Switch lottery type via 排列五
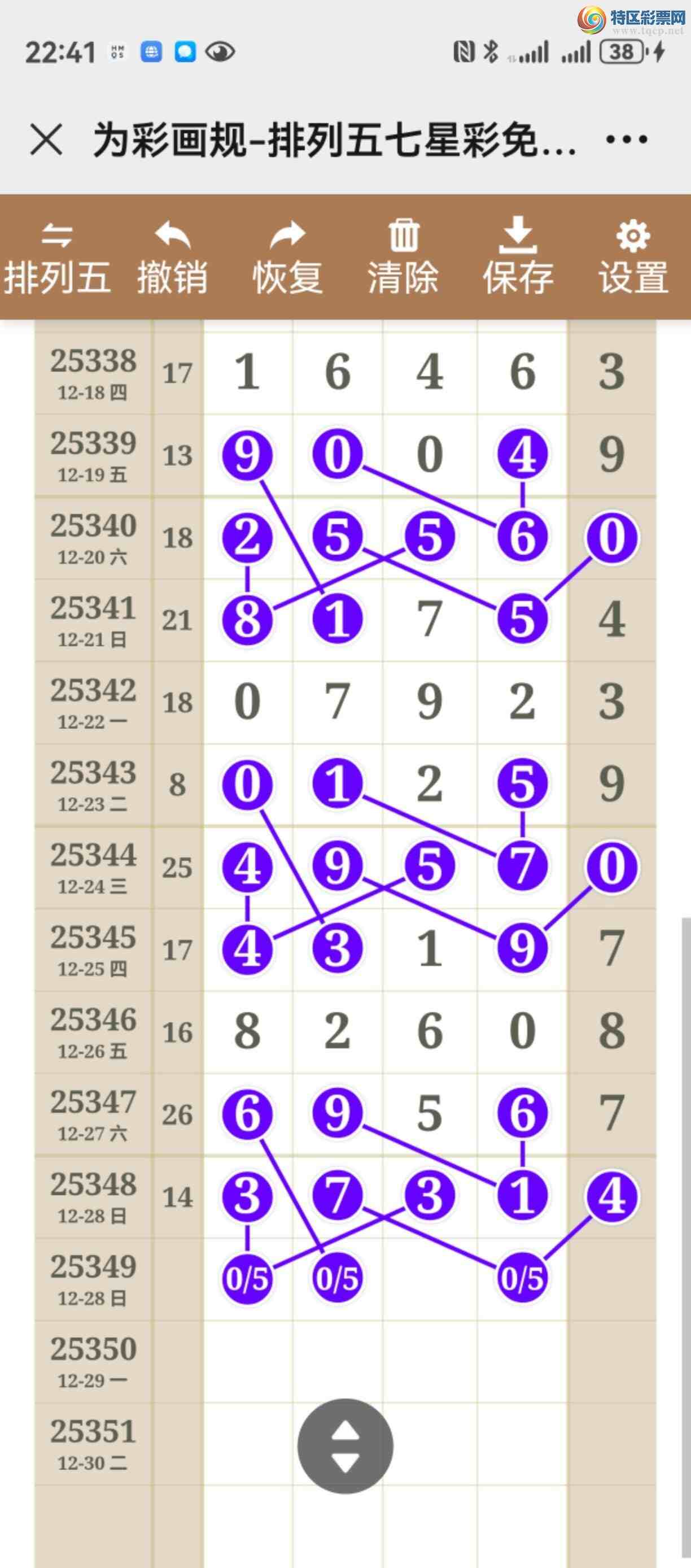Viewport: 691px width, 1568px height. [57, 258]
